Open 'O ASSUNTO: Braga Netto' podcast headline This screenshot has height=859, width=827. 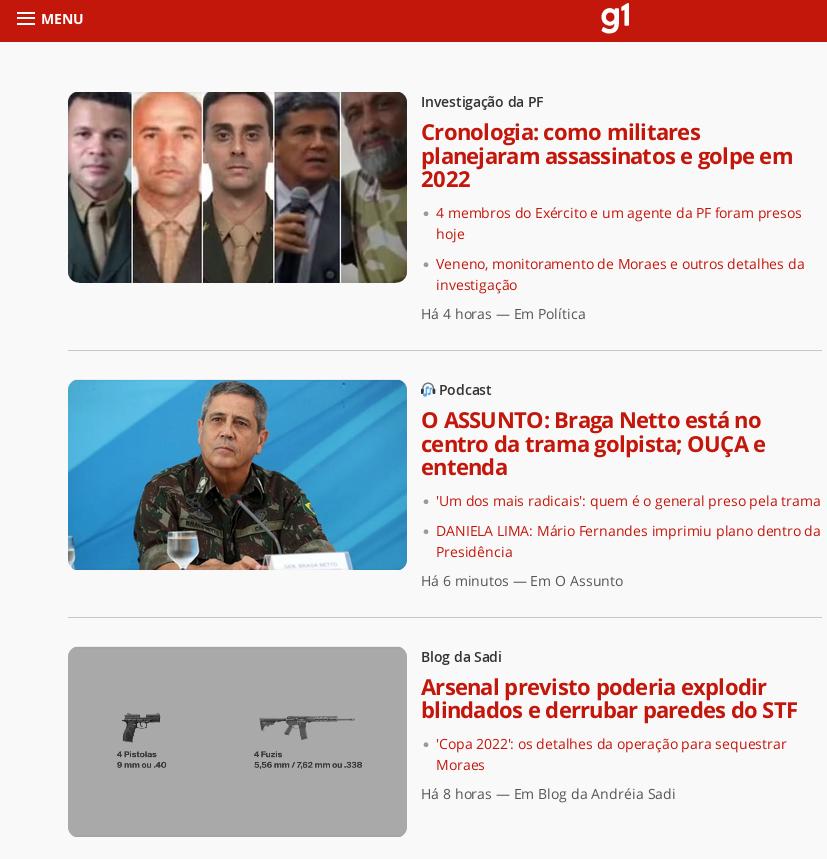[x=593, y=443]
